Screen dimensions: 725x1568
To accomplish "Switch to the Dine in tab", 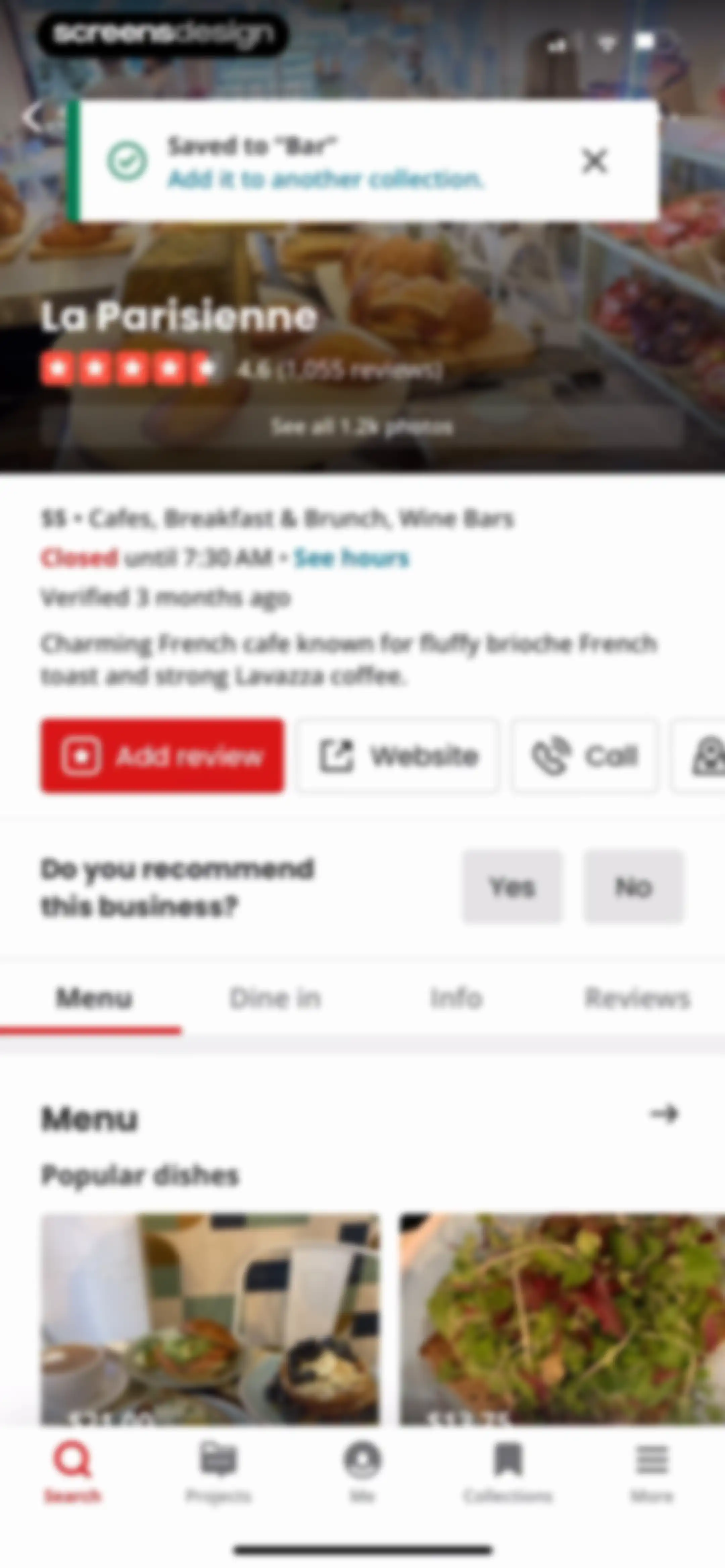I will pos(275,999).
